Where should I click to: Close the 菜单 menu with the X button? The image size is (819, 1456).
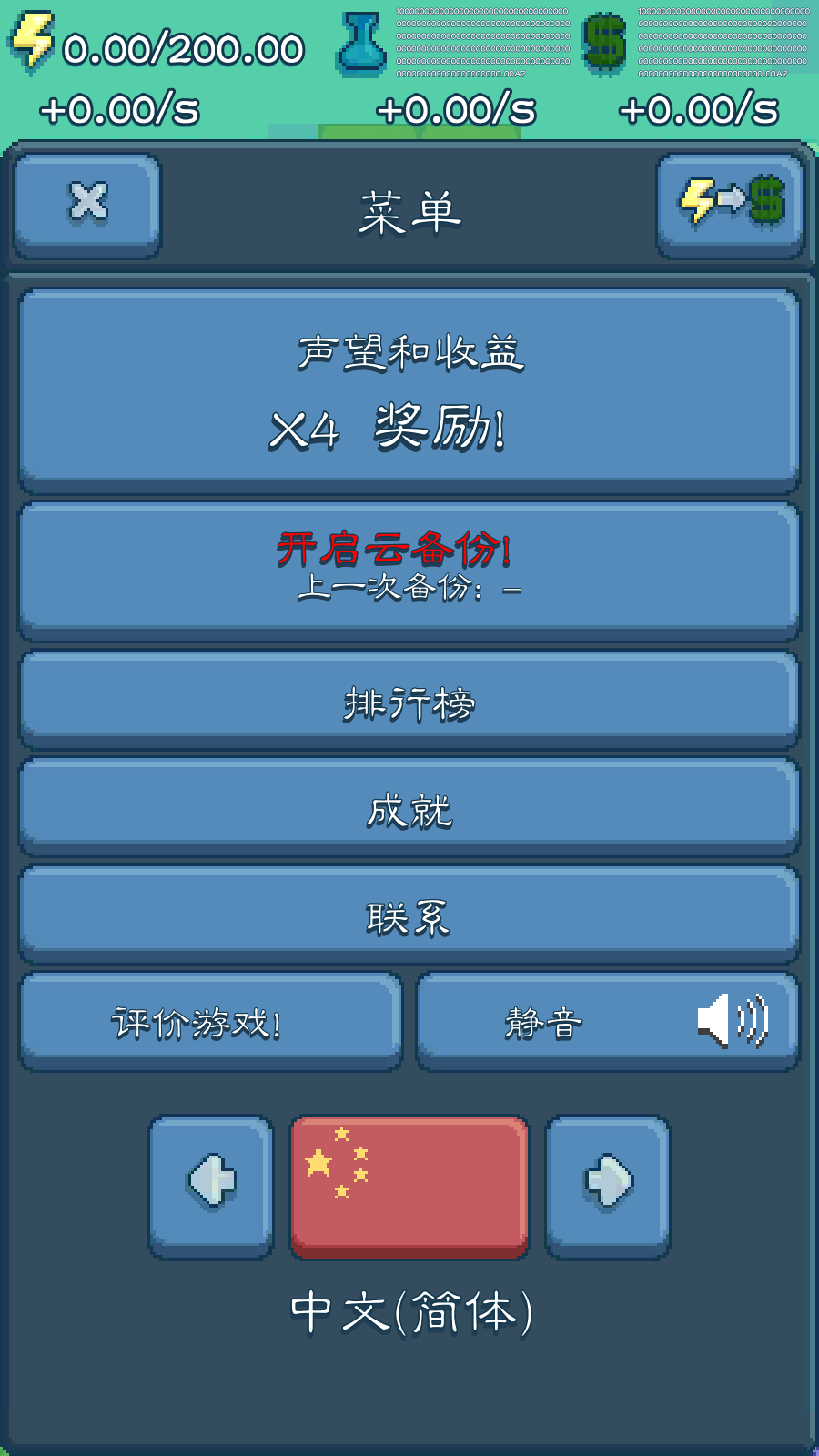coord(87,205)
